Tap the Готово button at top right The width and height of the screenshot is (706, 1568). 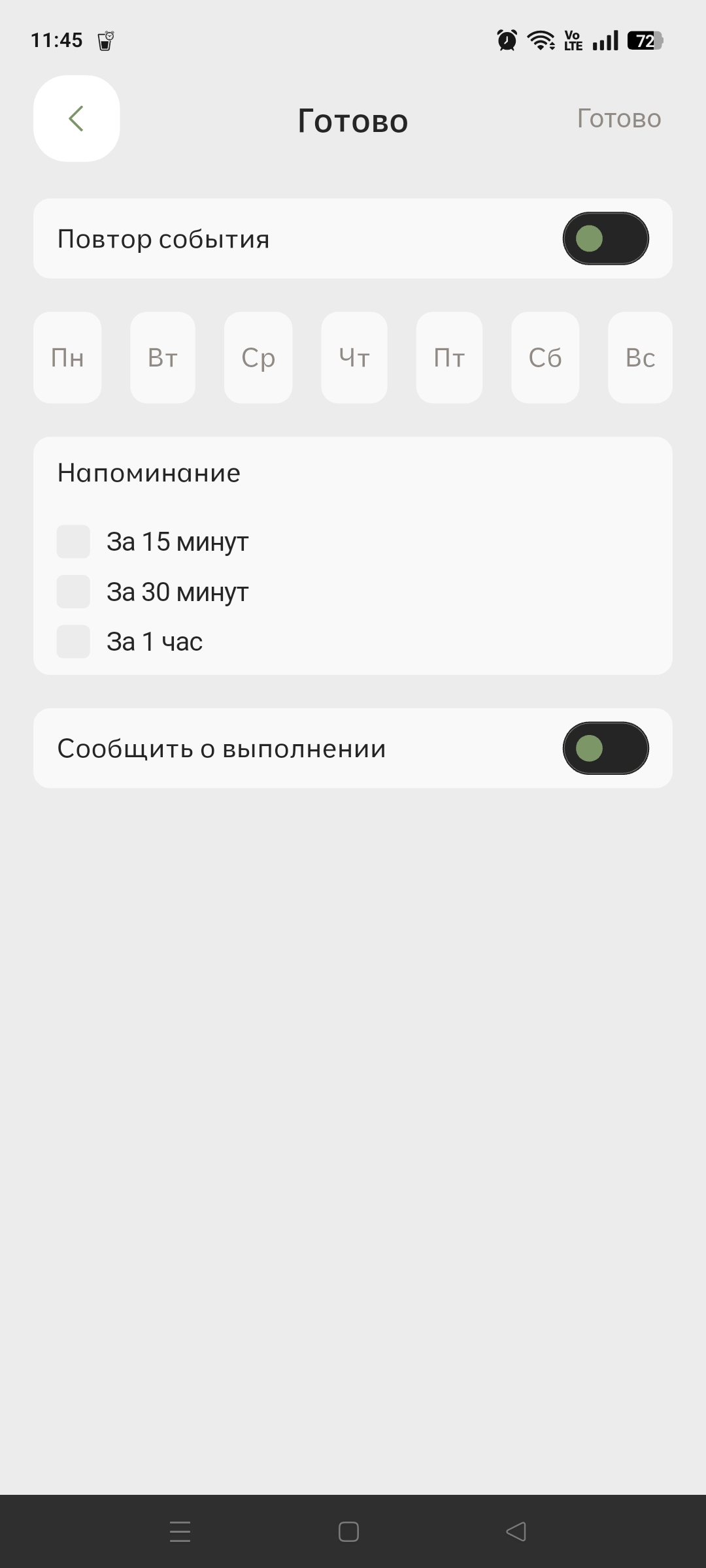618,119
